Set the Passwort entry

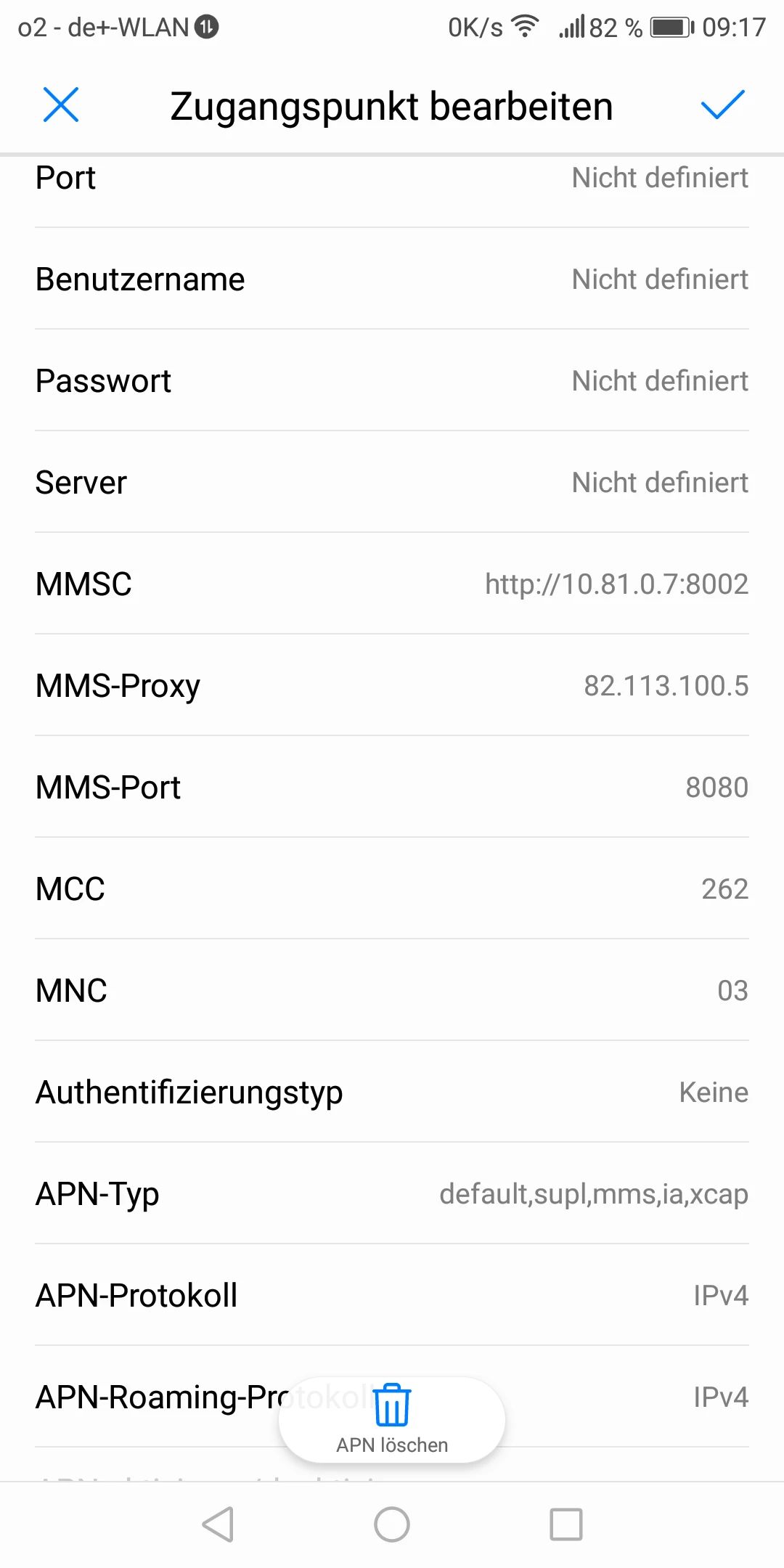point(392,381)
